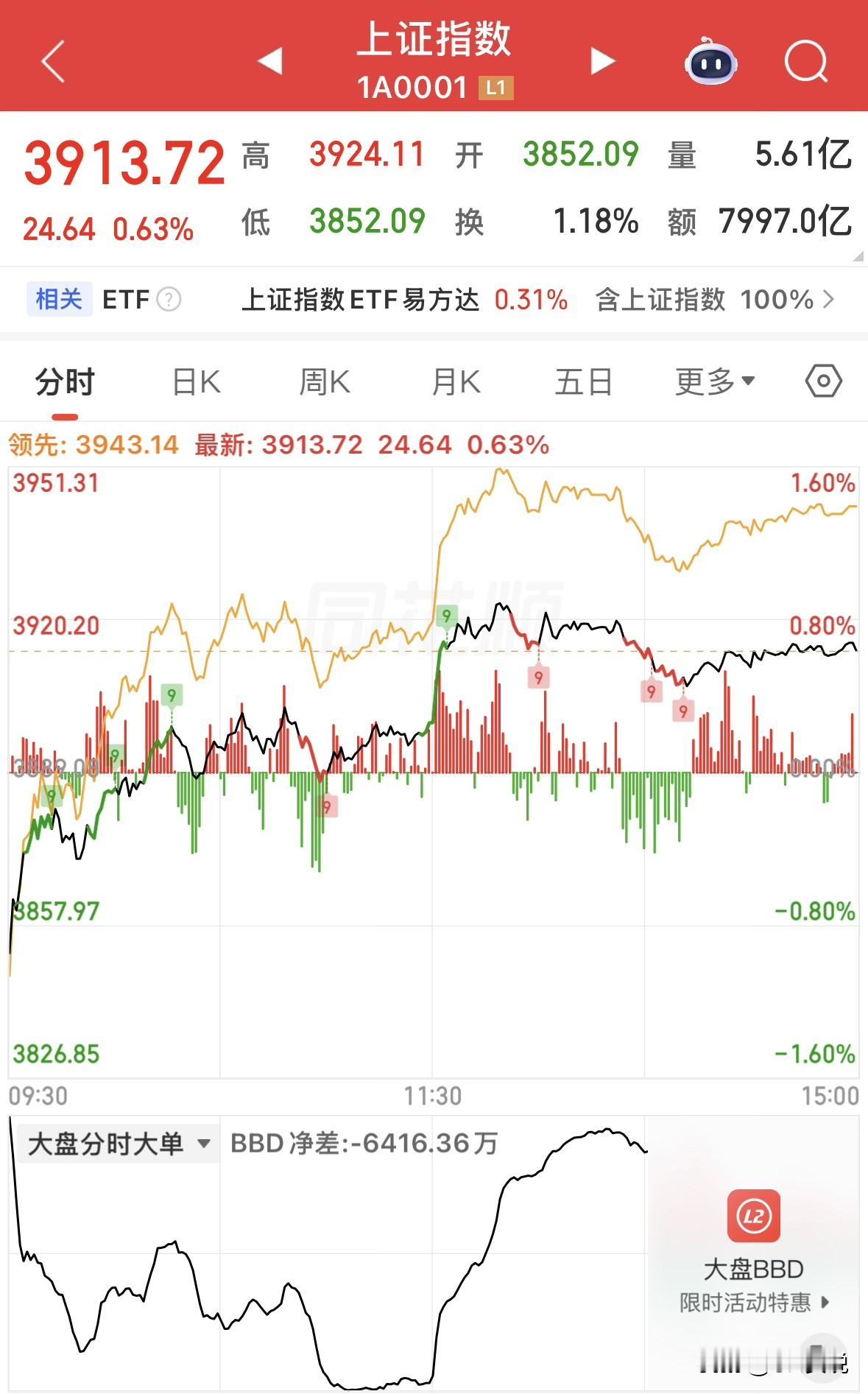Change the 大盘分时大单 indicator dropdown
The image size is (868, 1394).
[x=119, y=1144]
